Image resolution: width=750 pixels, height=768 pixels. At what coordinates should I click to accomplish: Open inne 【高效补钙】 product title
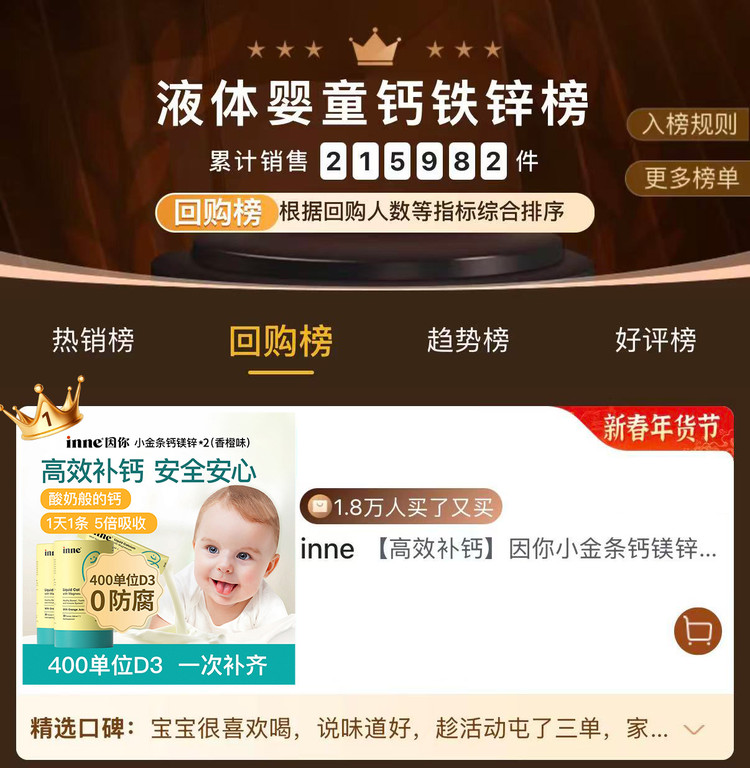(x=509, y=550)
